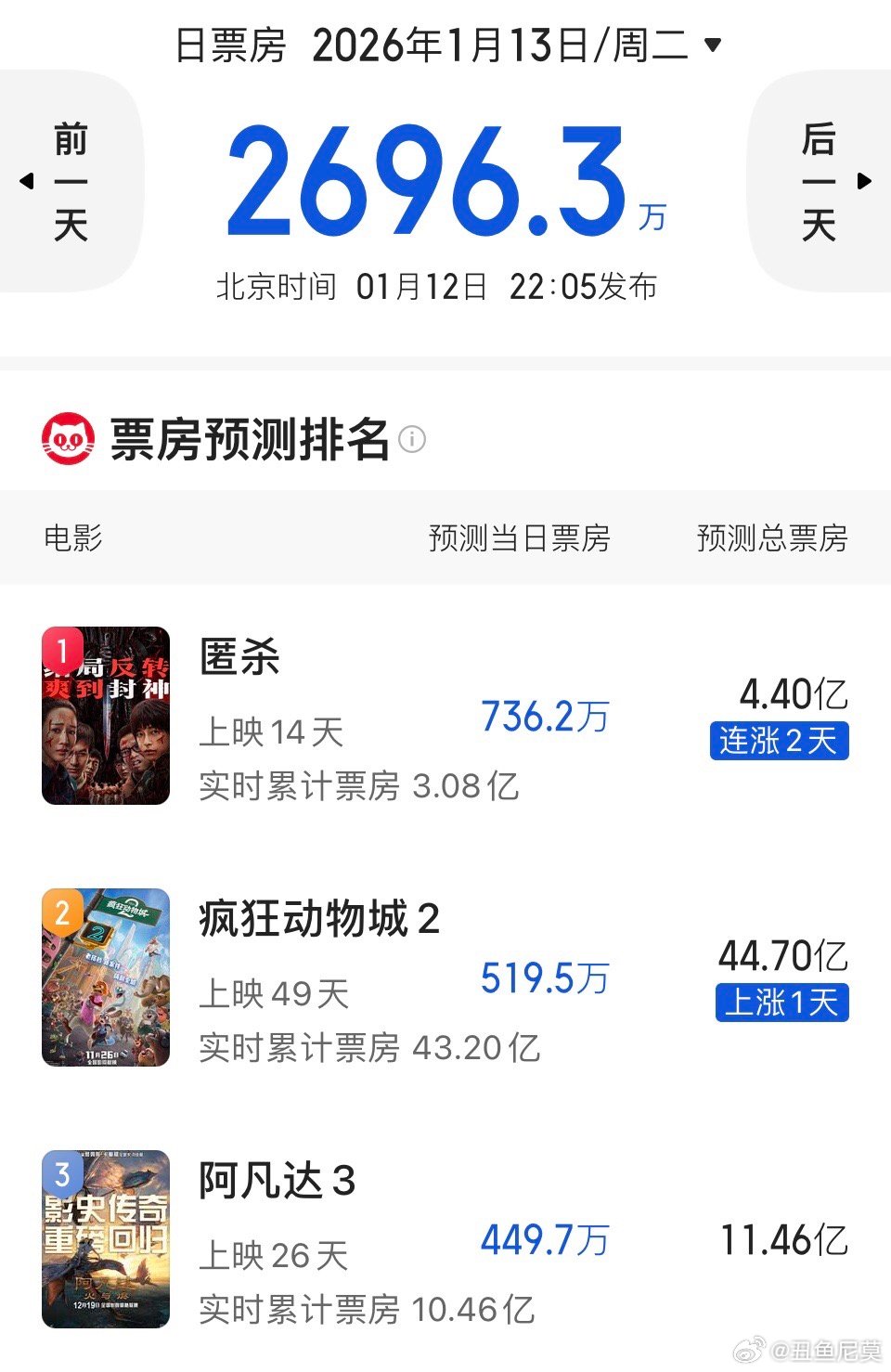
Task: Switch to the 日票房 tab
Action: [x=226, y=43]
